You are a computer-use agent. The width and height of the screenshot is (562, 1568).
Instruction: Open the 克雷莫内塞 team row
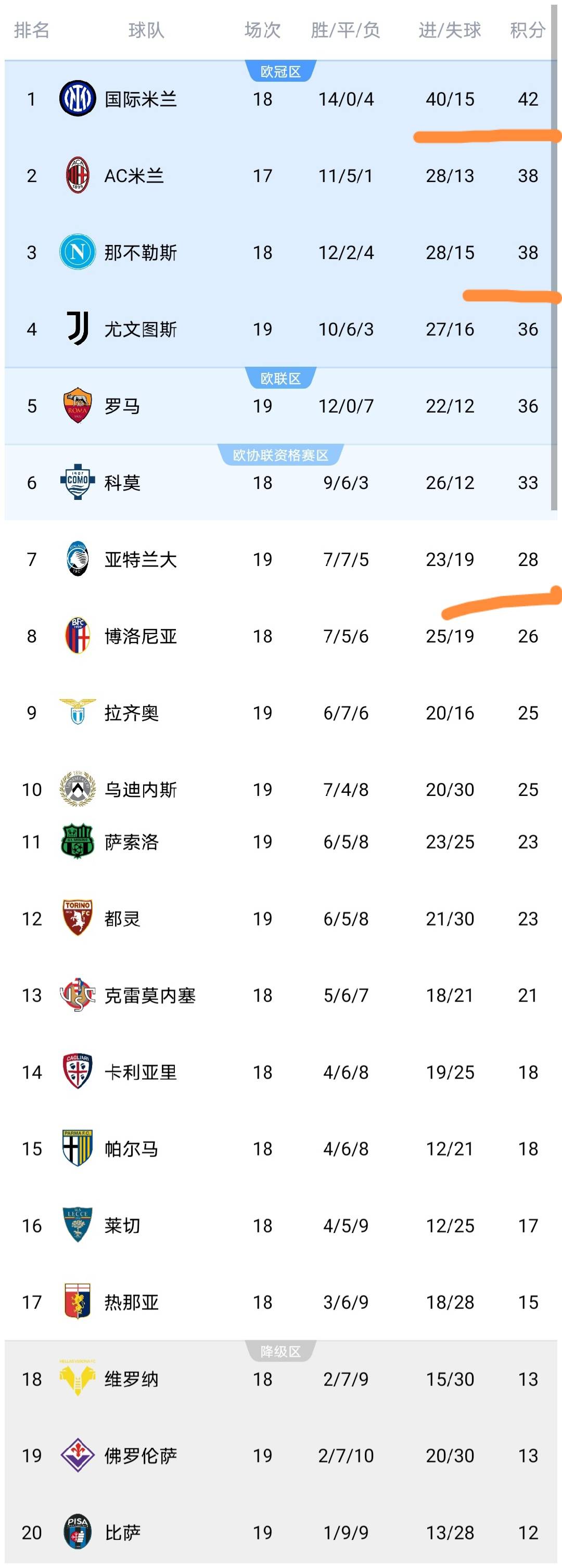(x=150, y=995)
